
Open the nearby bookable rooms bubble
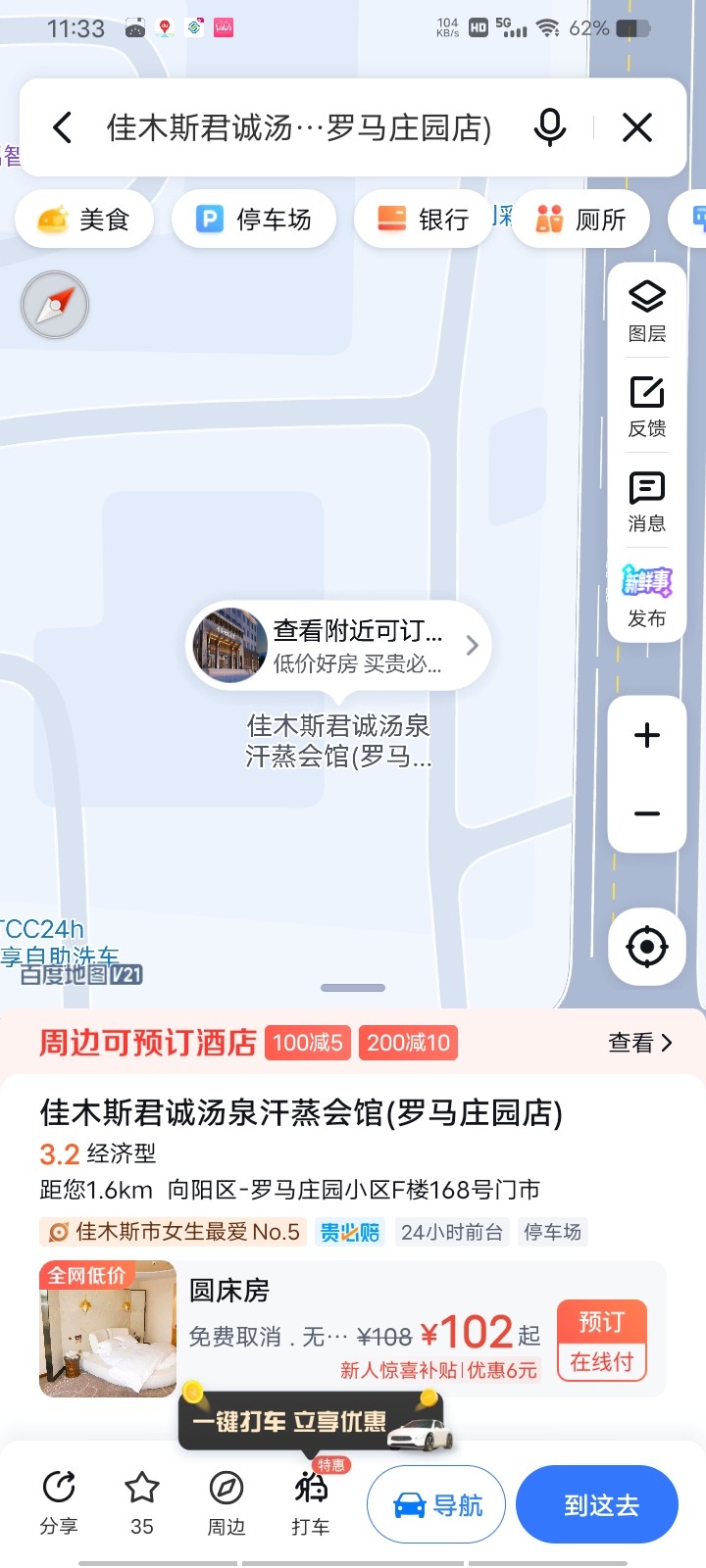coord(338,646)
